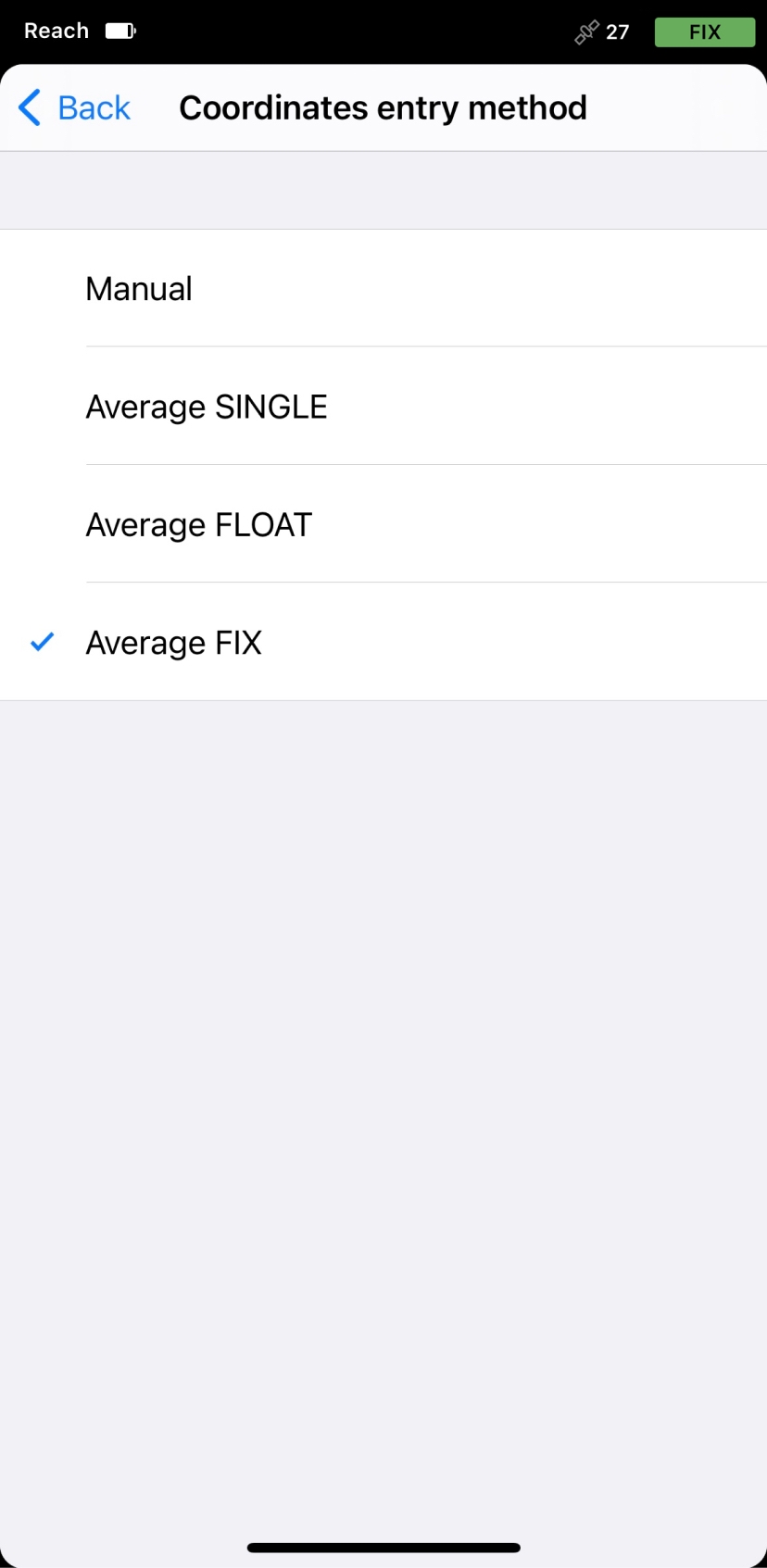Image resolution: width=767 pixels, height=1568 pixels.
Task: Click the satellite icon in the status bar
Action: tap(585, 31)
